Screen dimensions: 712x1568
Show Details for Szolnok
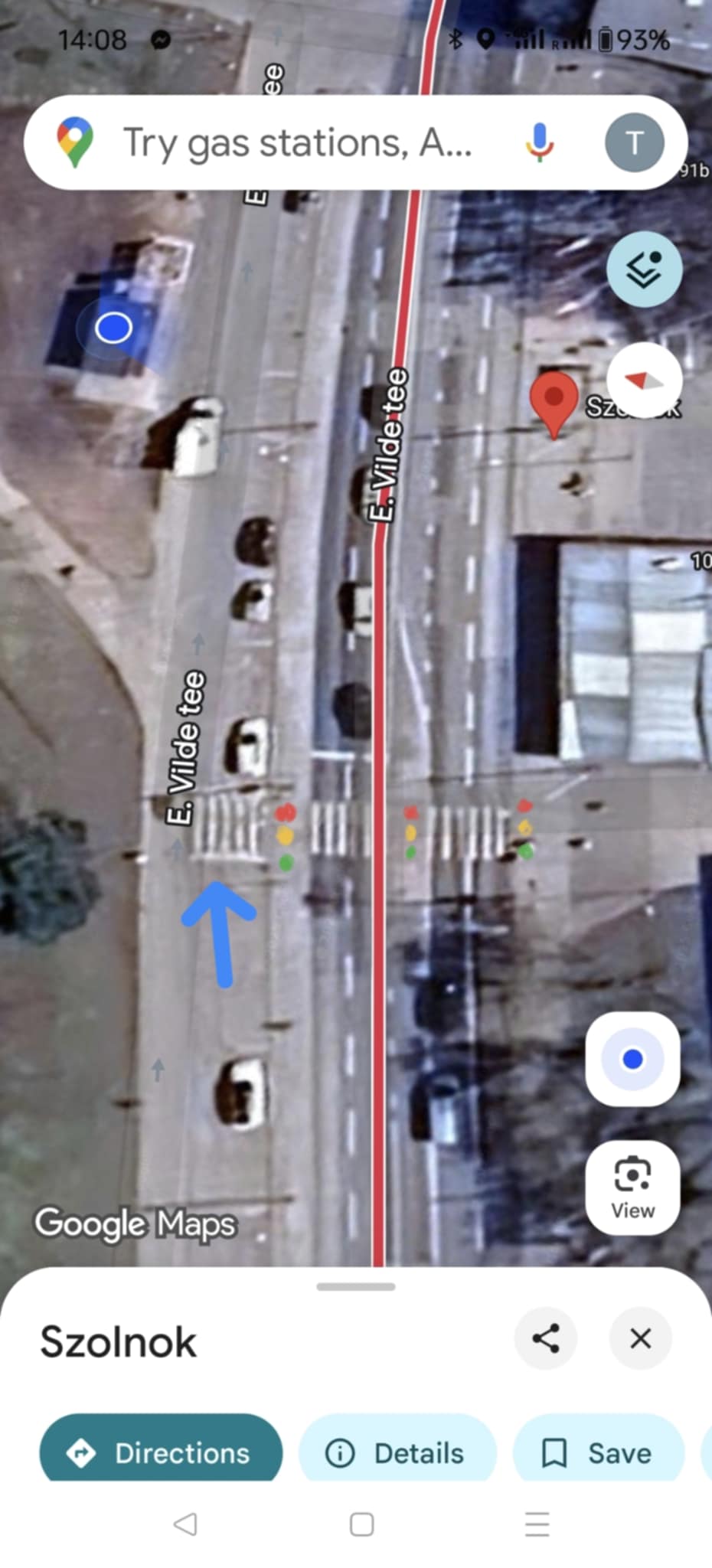pyautogui.click(x=397, y=1452)
